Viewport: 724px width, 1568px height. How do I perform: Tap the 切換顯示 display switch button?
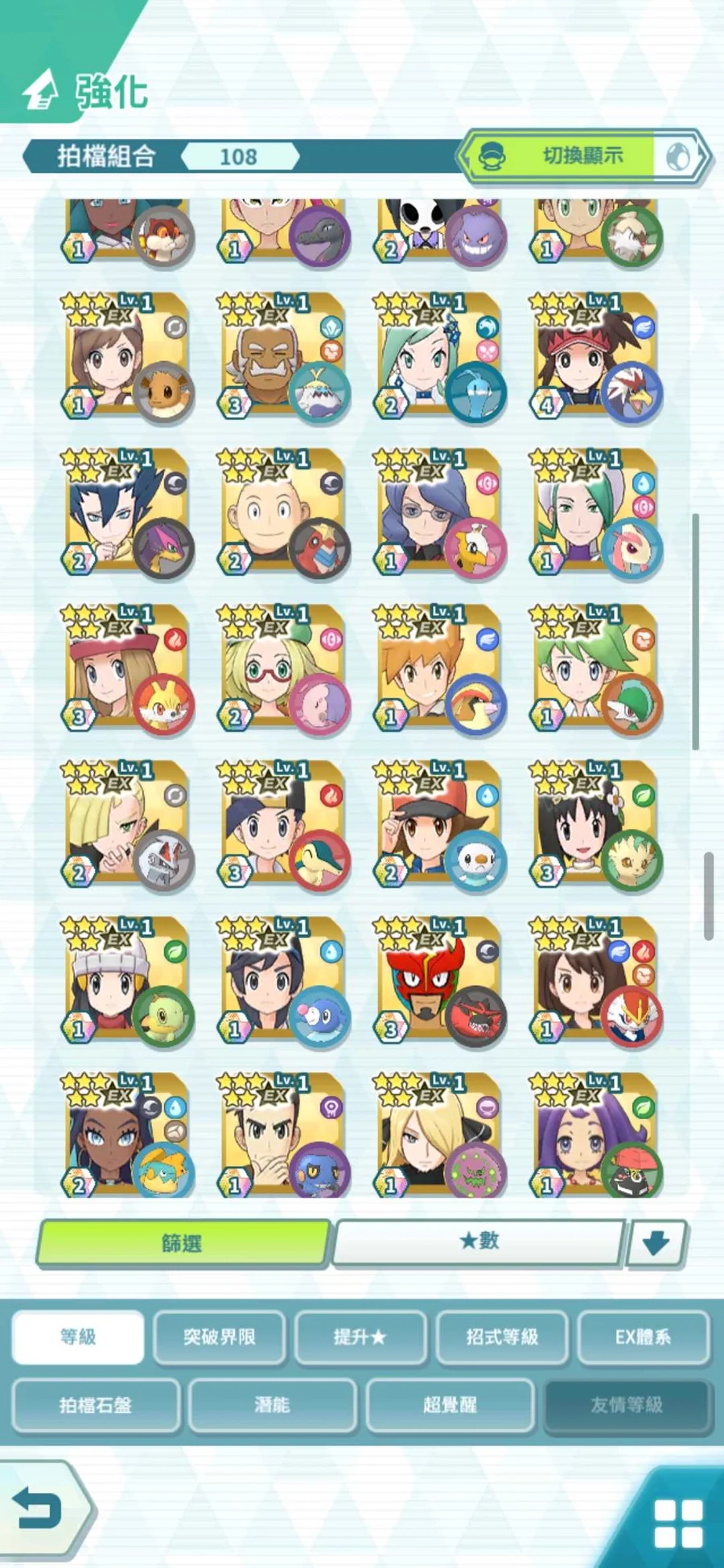pyautogui.click(x=582, y=156)
